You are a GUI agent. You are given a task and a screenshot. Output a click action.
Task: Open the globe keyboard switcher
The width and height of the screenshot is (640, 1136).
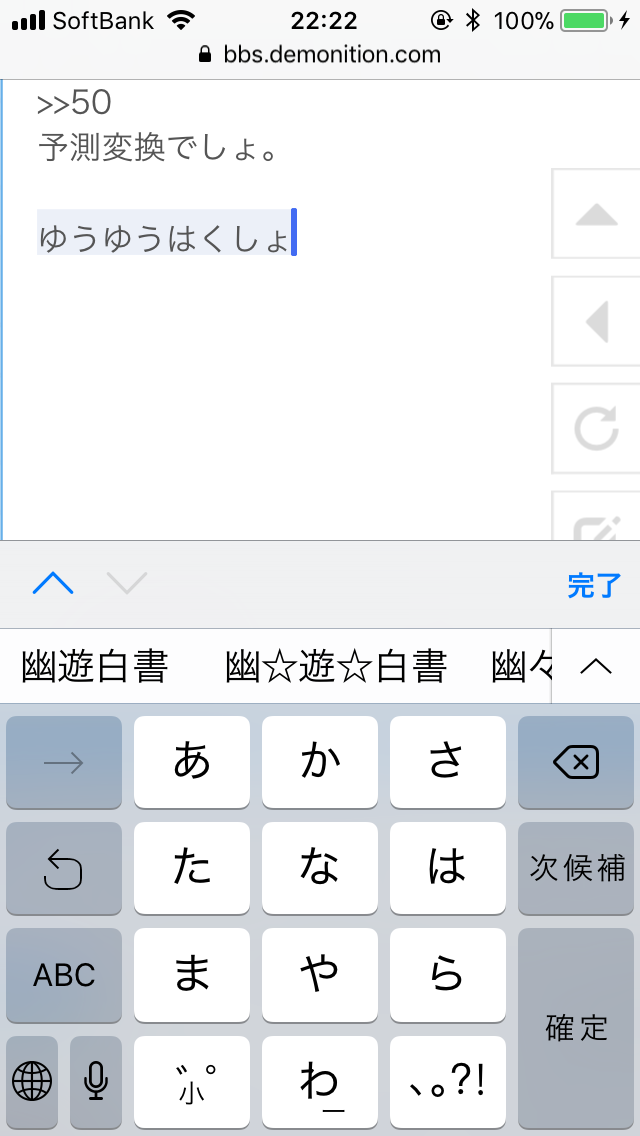[x=32, y=1081]
